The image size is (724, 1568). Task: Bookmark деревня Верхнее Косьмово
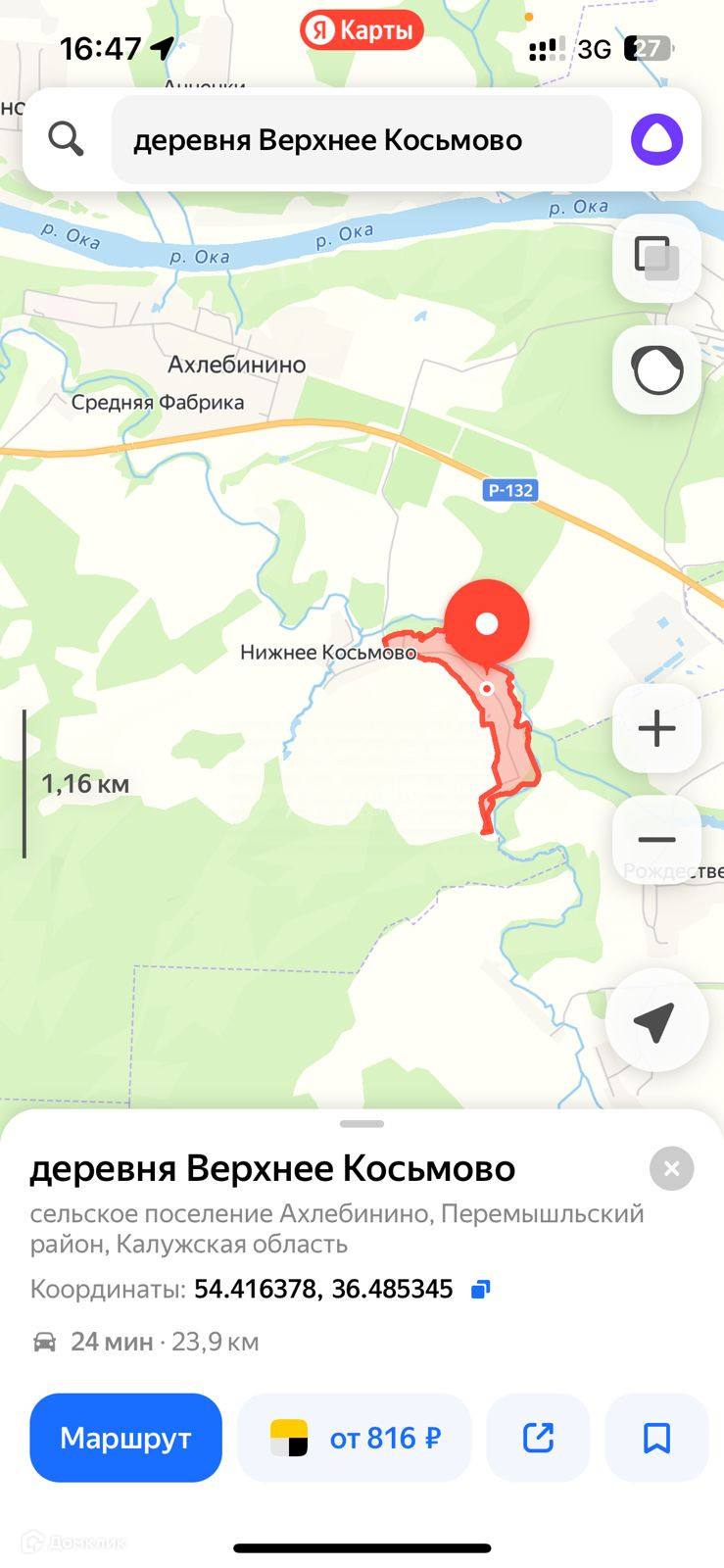point(656,1438)
